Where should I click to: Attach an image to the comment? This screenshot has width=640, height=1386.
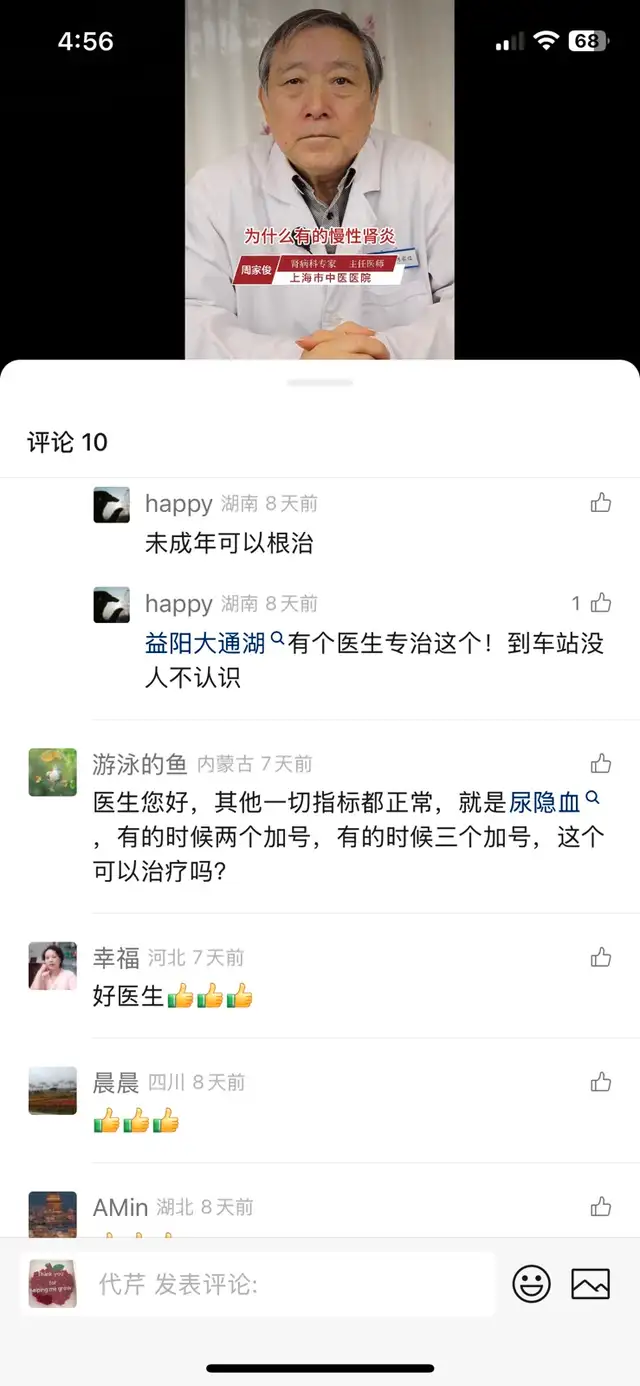point(591,1284)
